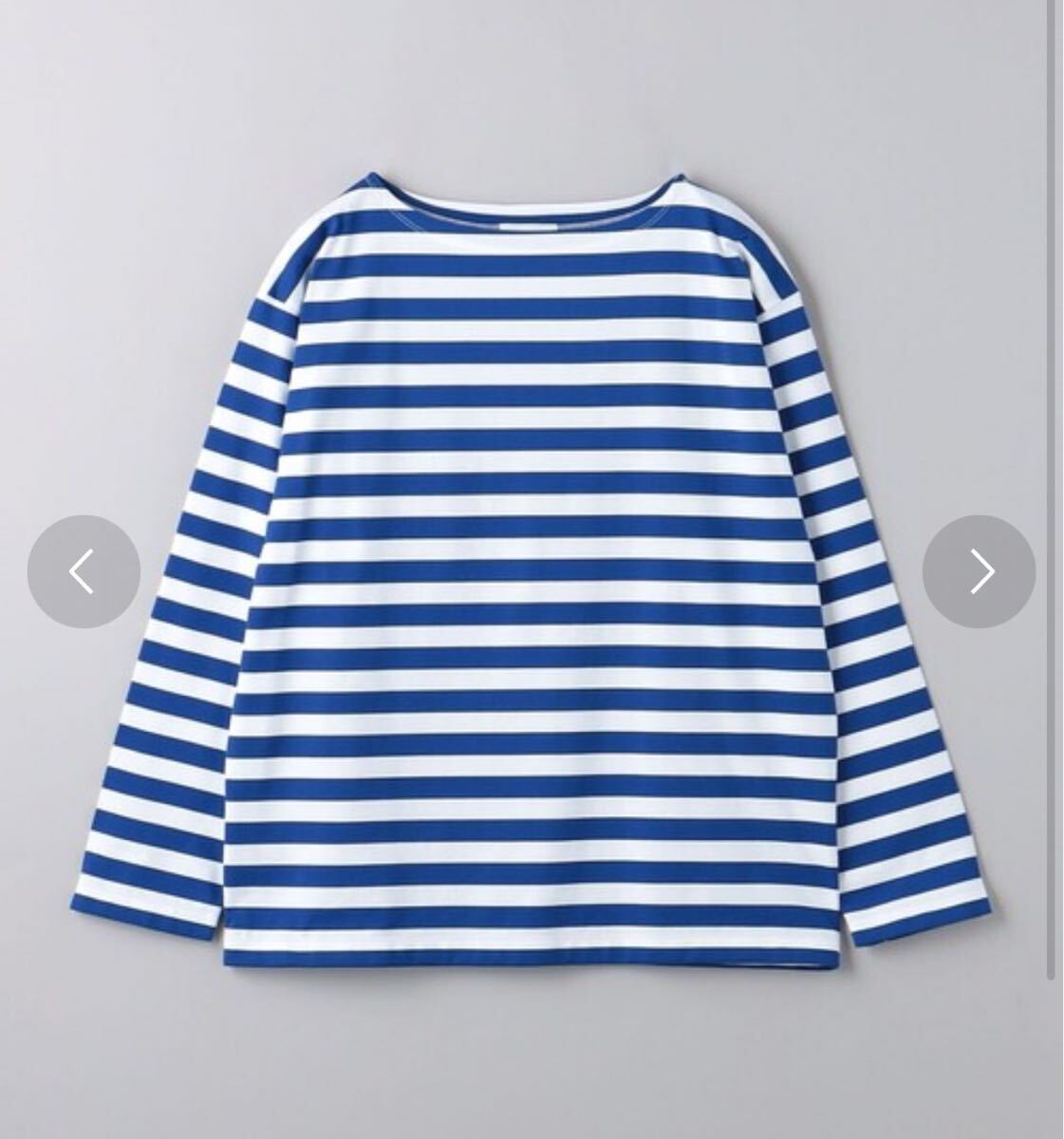Show the next product image

click(979, 571)
